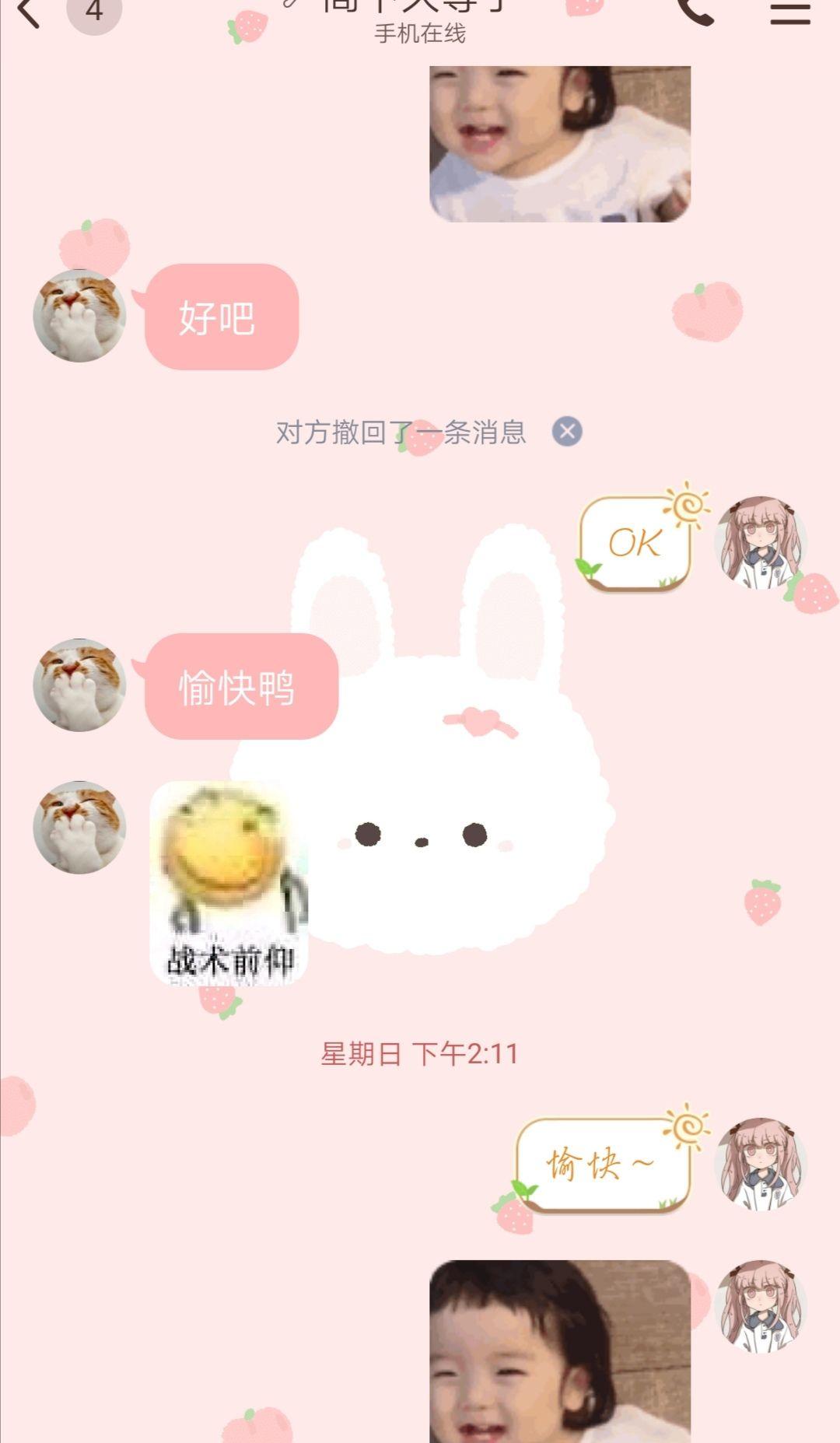840x1443 pixels.
Task: Tap my anime avatar next to OK
Action: 760,542
